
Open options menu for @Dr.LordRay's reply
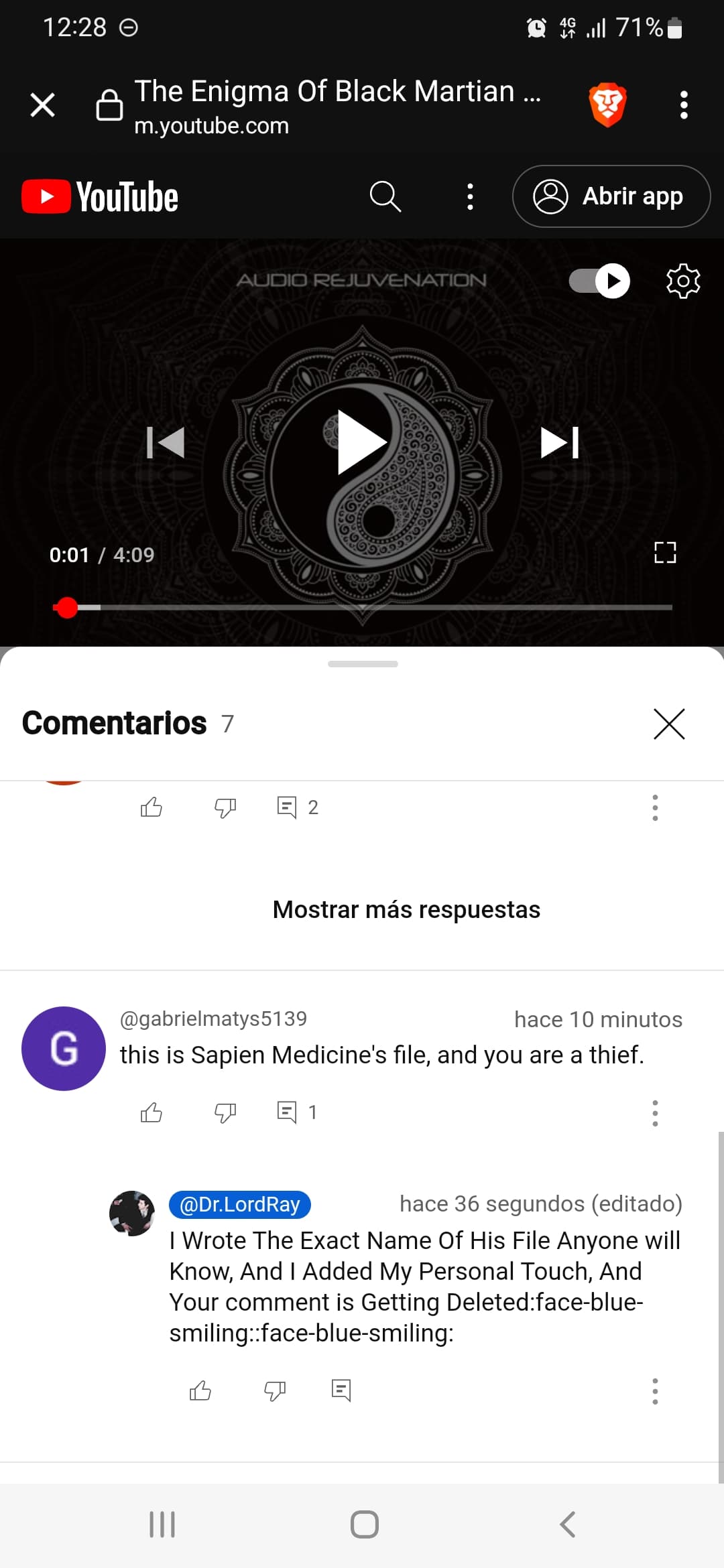655,1391
